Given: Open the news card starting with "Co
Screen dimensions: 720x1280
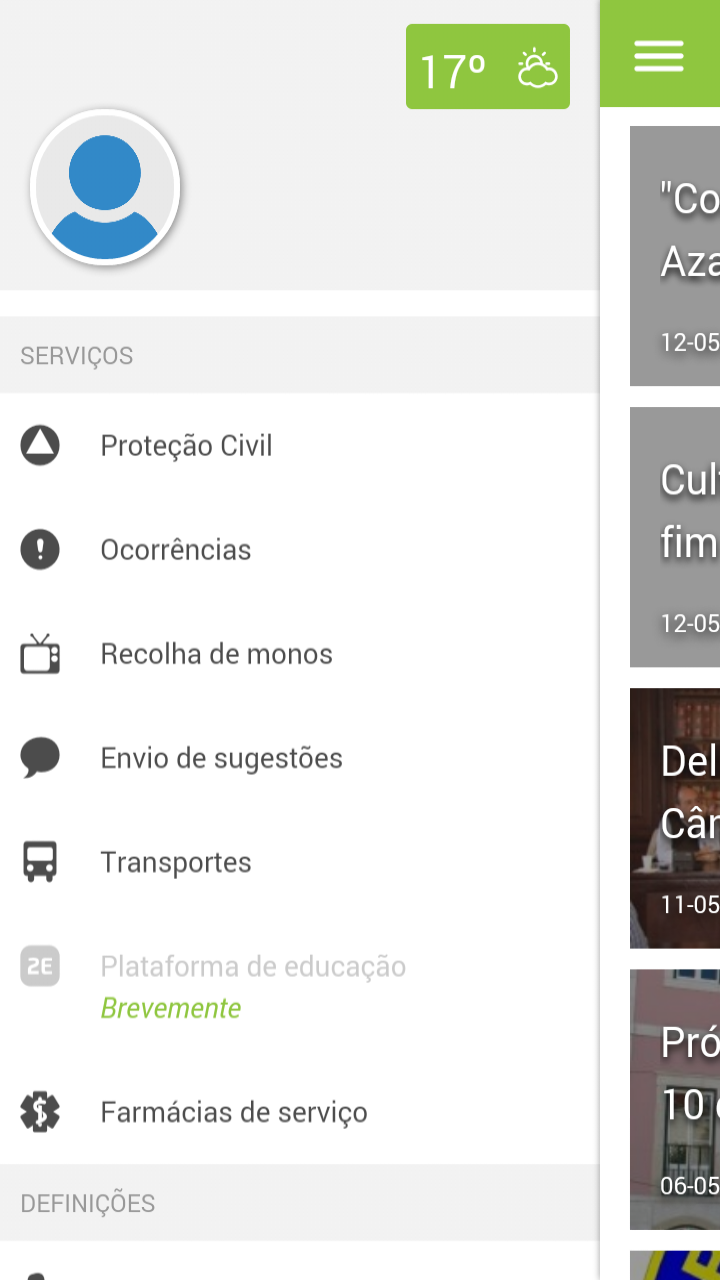Looking at the screenshot, I should pyautogui.click(x=675, y=256).
